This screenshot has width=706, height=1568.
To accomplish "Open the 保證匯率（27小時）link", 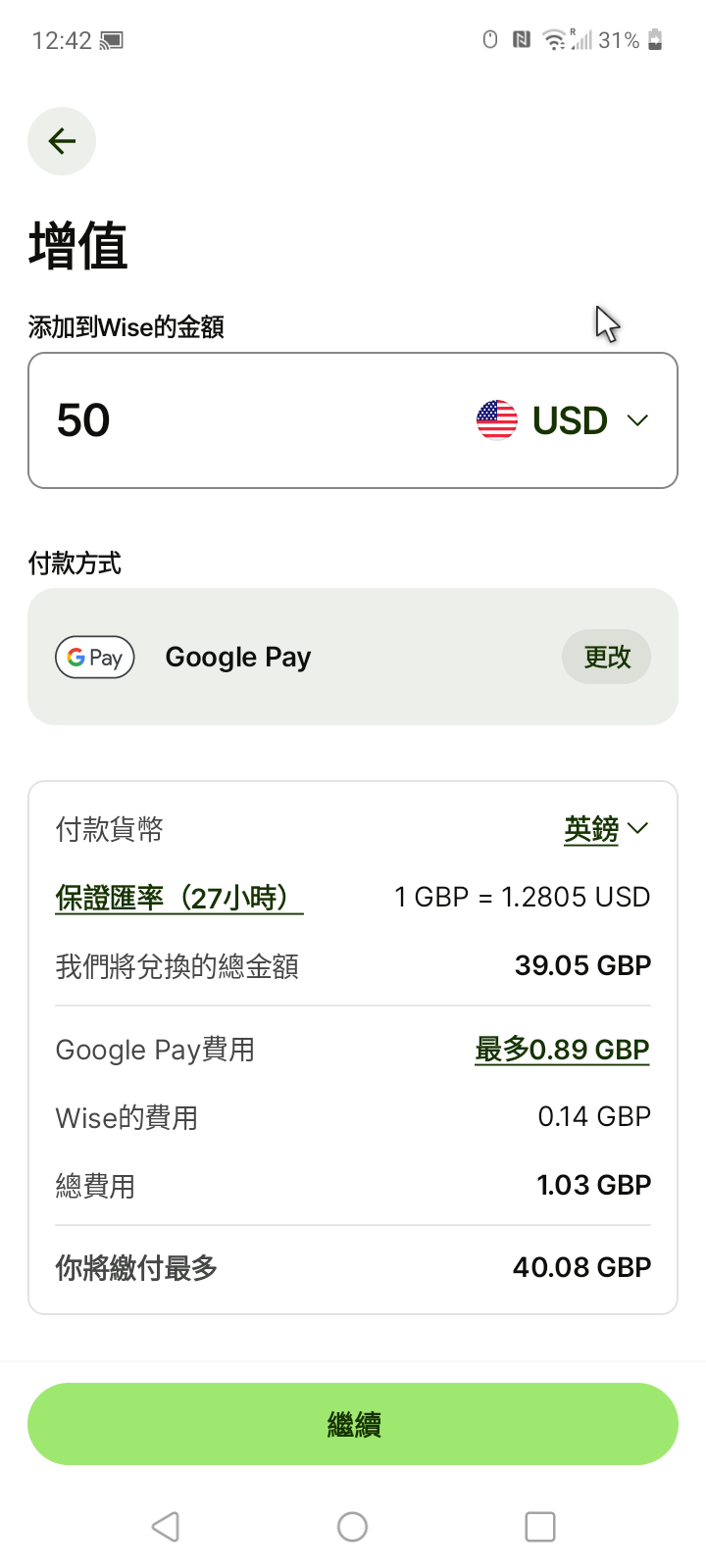I will coord(178,898).
